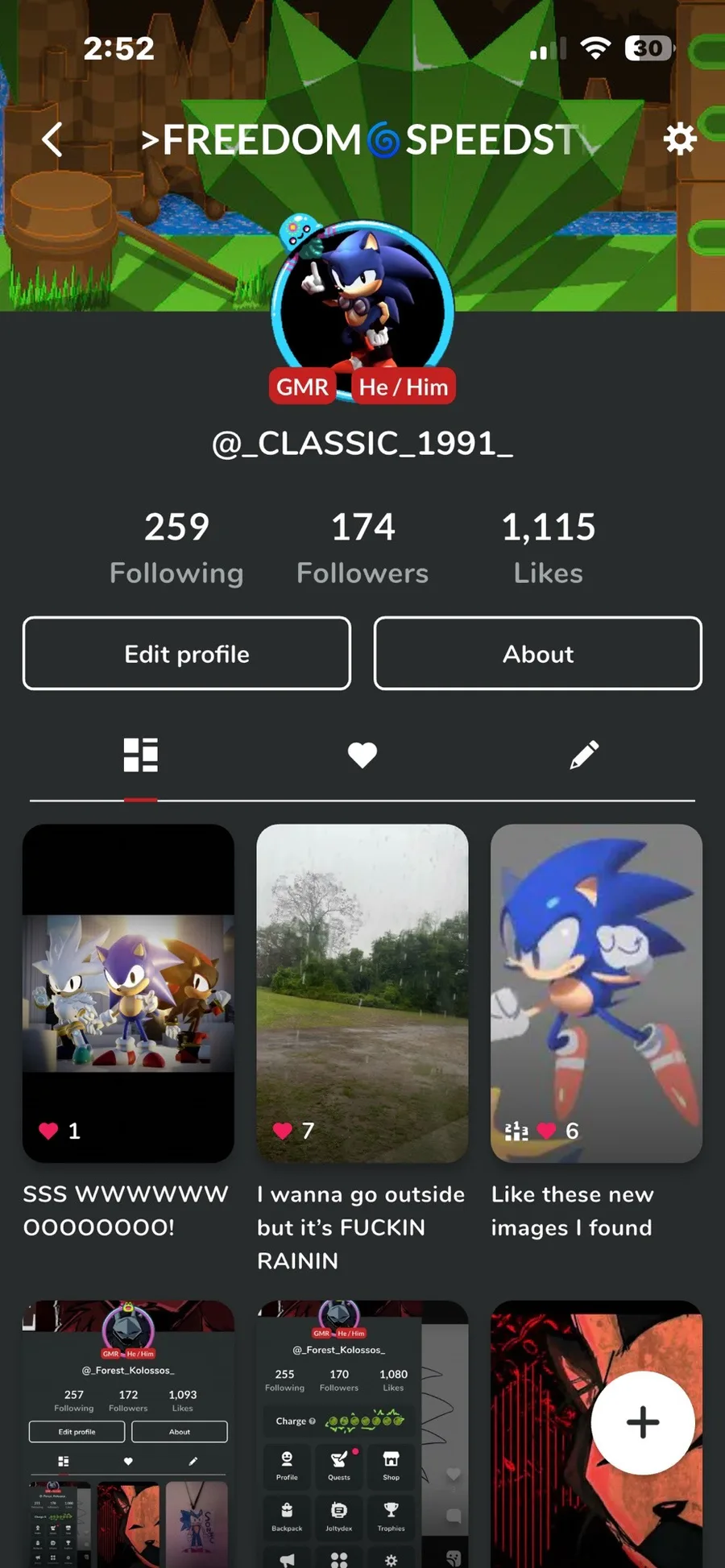This screenshot has height=1568, width=725.
Task: Open the About section
Action: pyautogui.click(x=538, y=653)
